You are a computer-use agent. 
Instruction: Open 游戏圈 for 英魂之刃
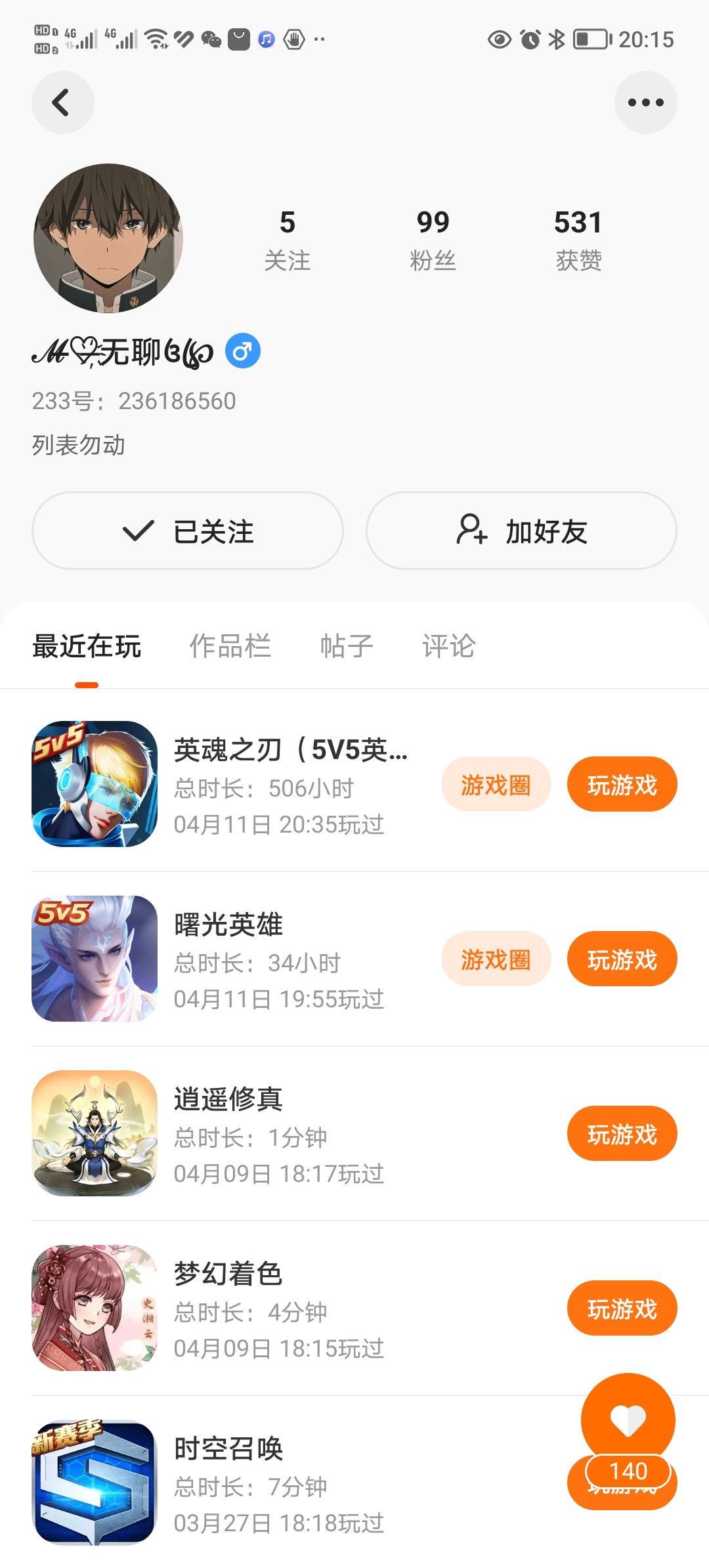point(496,785)
